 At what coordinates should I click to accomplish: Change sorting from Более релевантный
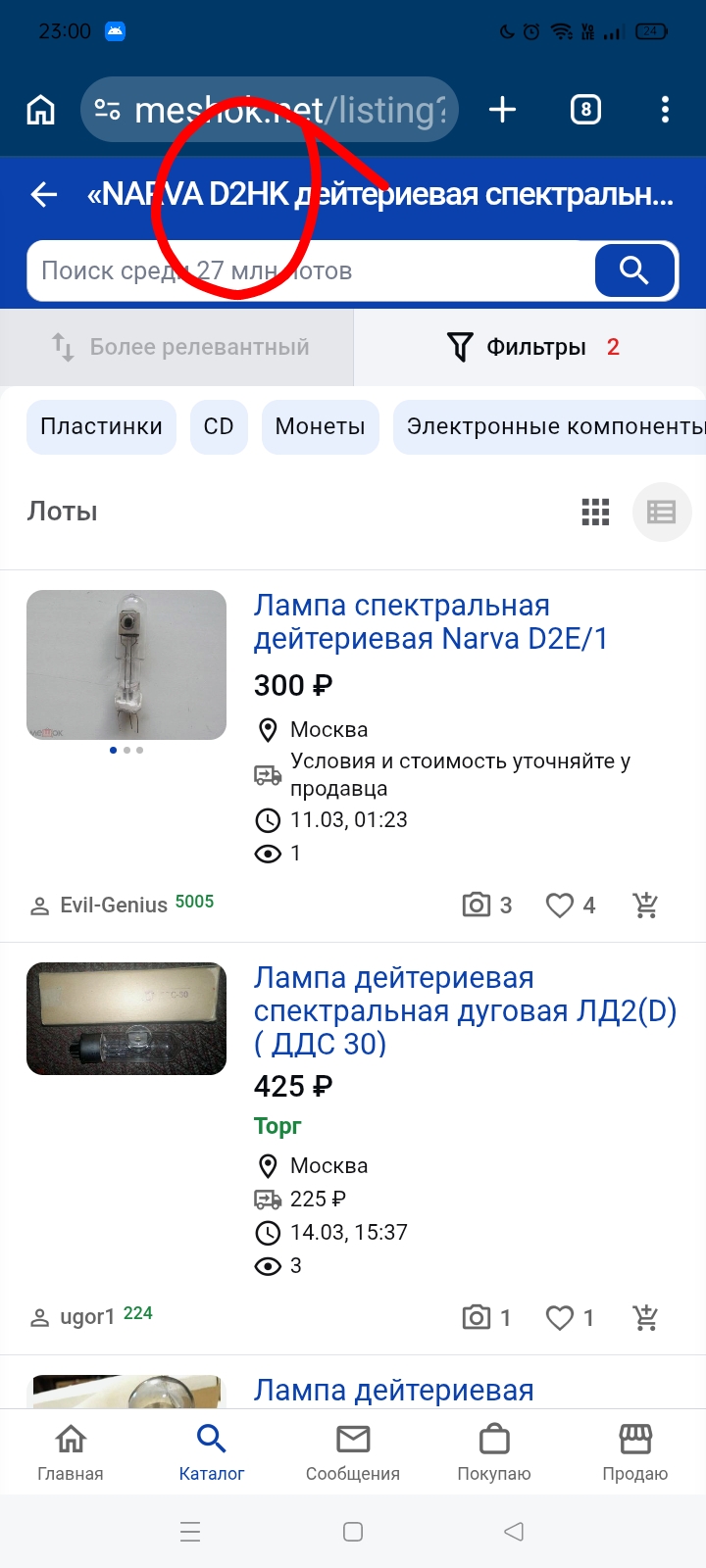tap(178, 347)
